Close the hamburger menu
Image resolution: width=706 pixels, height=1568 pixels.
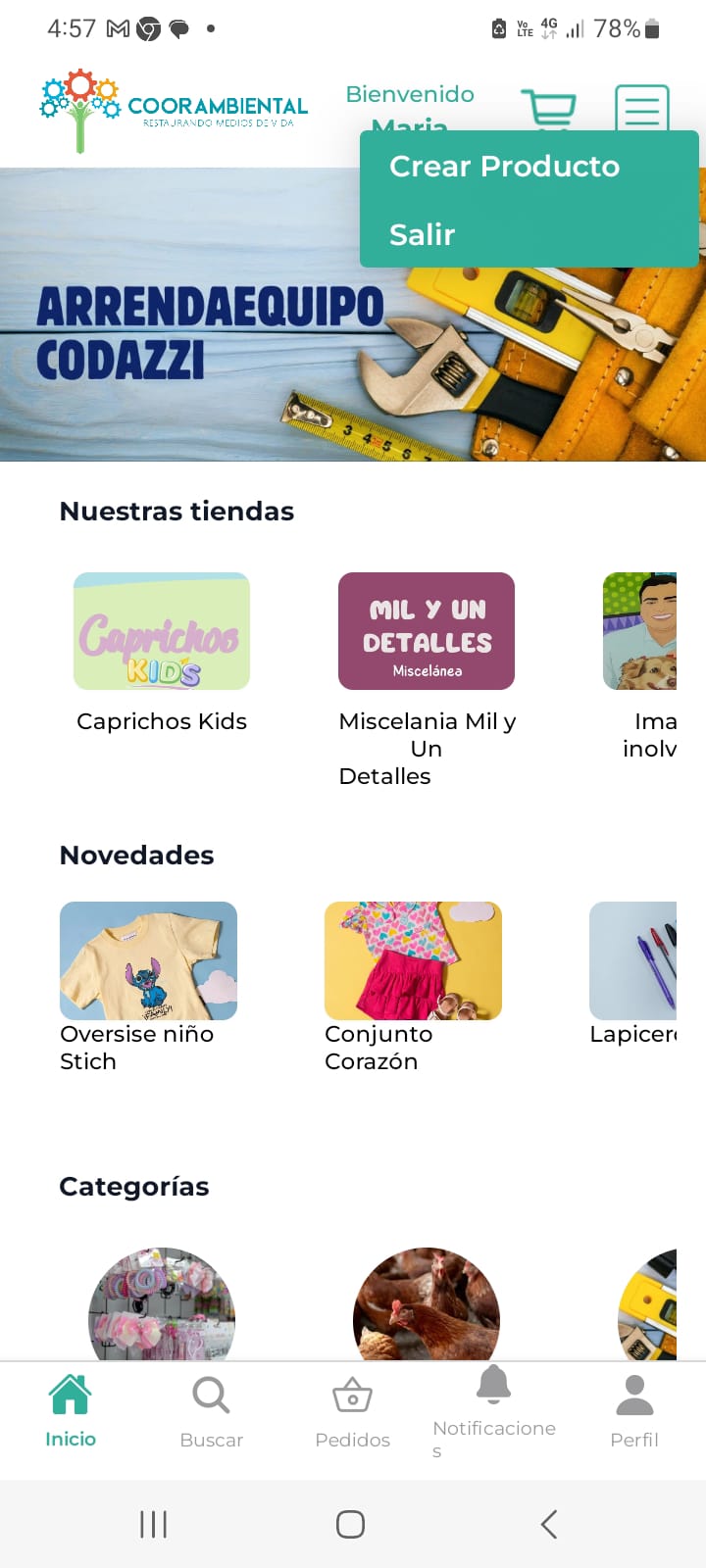click(642, 107)
